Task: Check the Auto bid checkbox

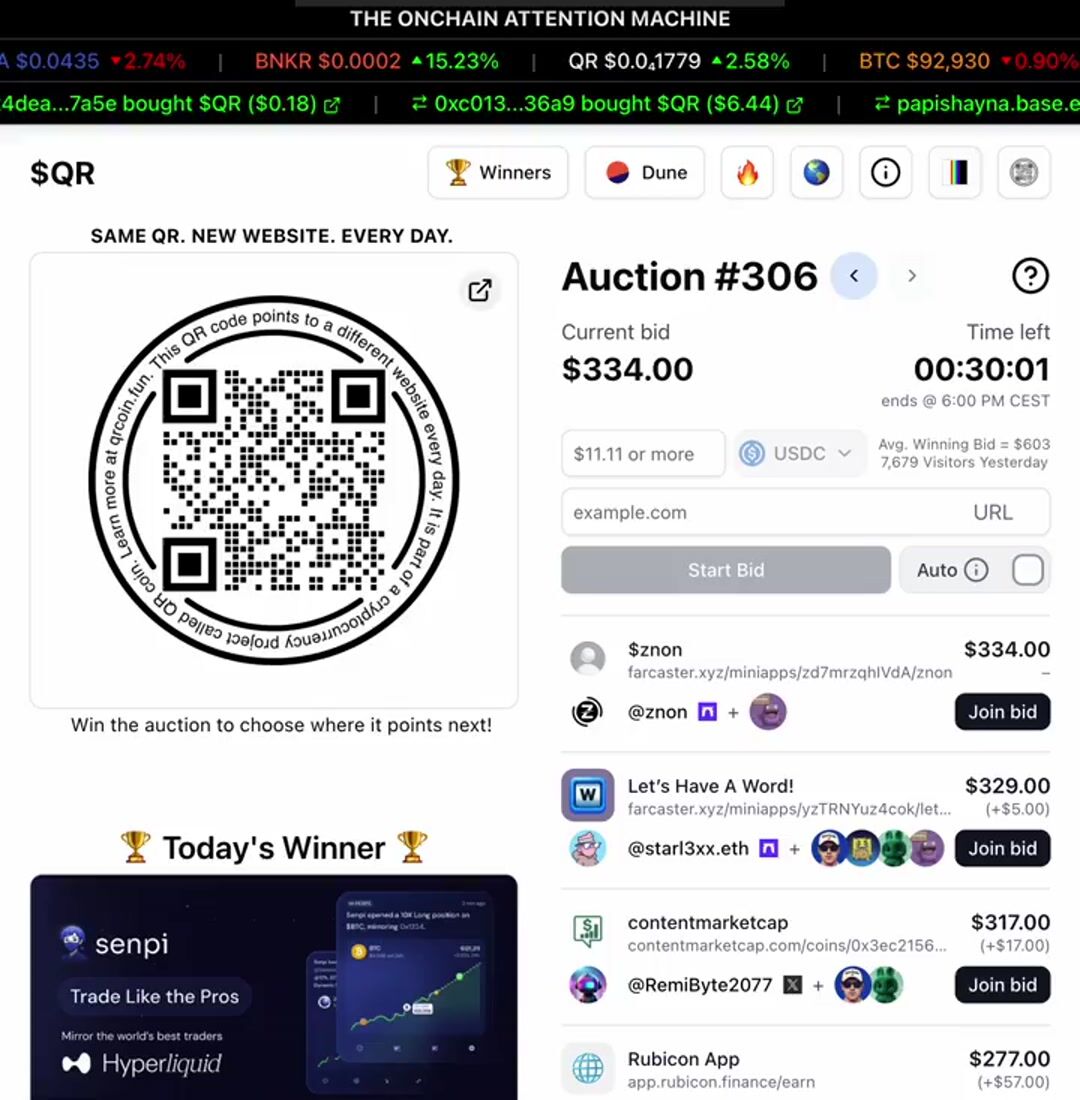Action: coord(1027,570)
